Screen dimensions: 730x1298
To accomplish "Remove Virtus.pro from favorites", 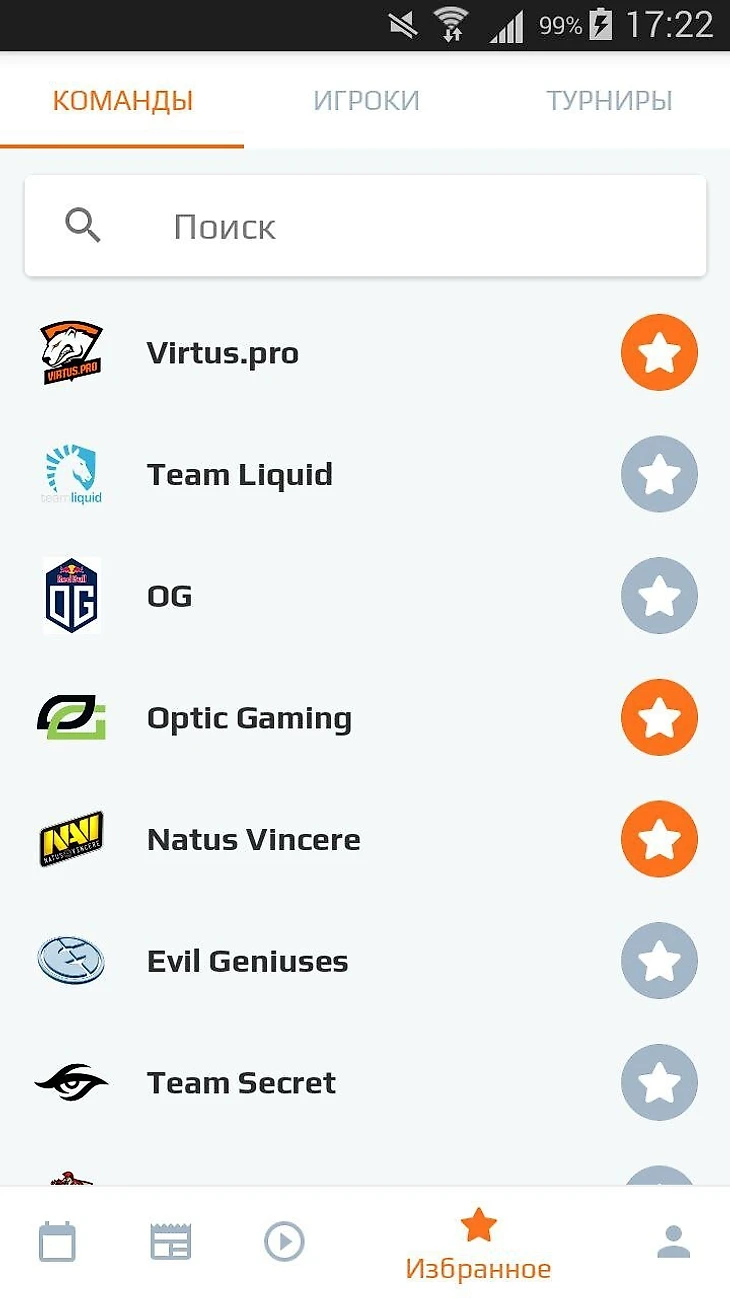I will pyautogui.click(x=659, y=353).
